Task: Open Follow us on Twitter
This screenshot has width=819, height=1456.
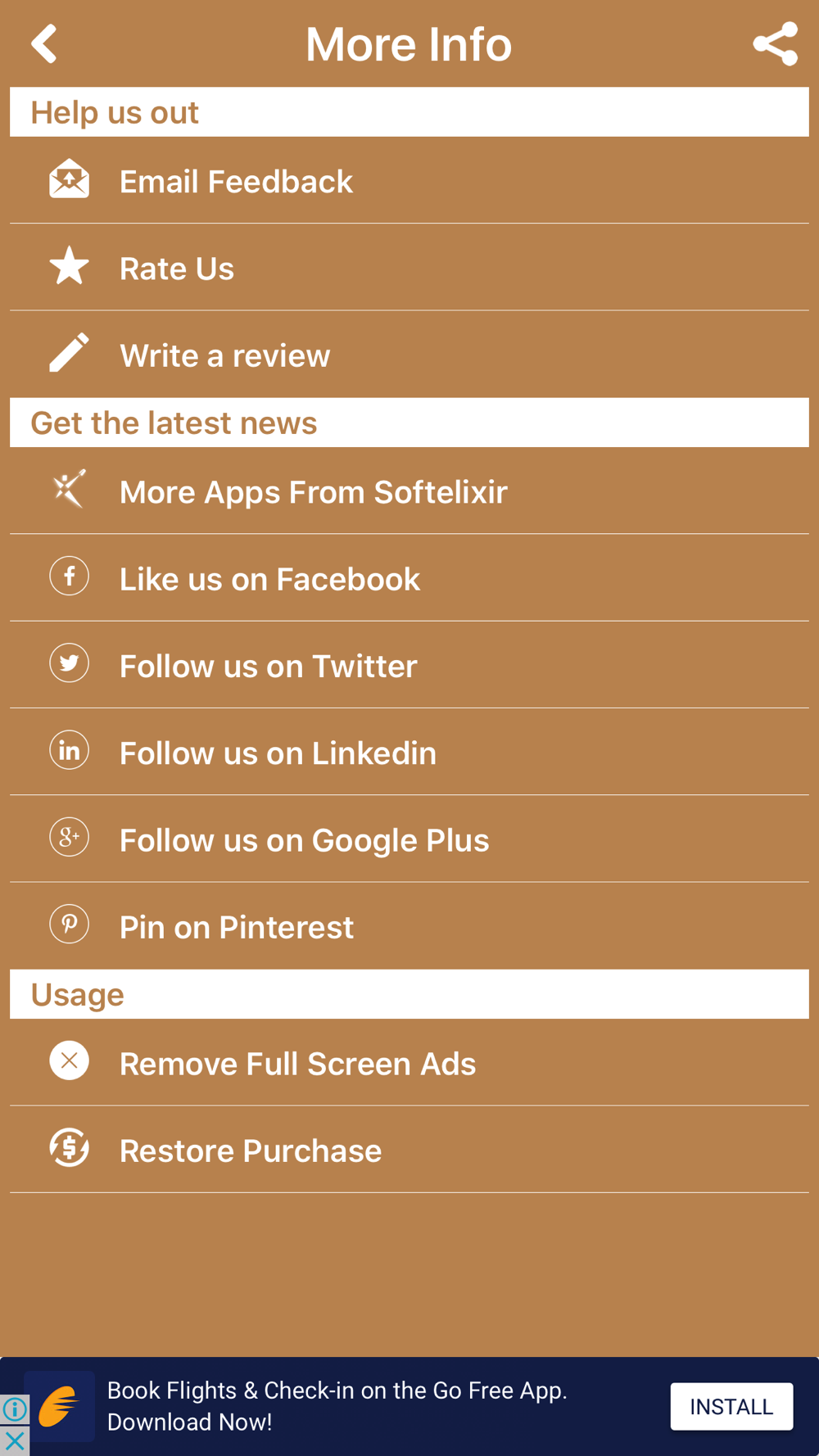Action: [409, 665]
